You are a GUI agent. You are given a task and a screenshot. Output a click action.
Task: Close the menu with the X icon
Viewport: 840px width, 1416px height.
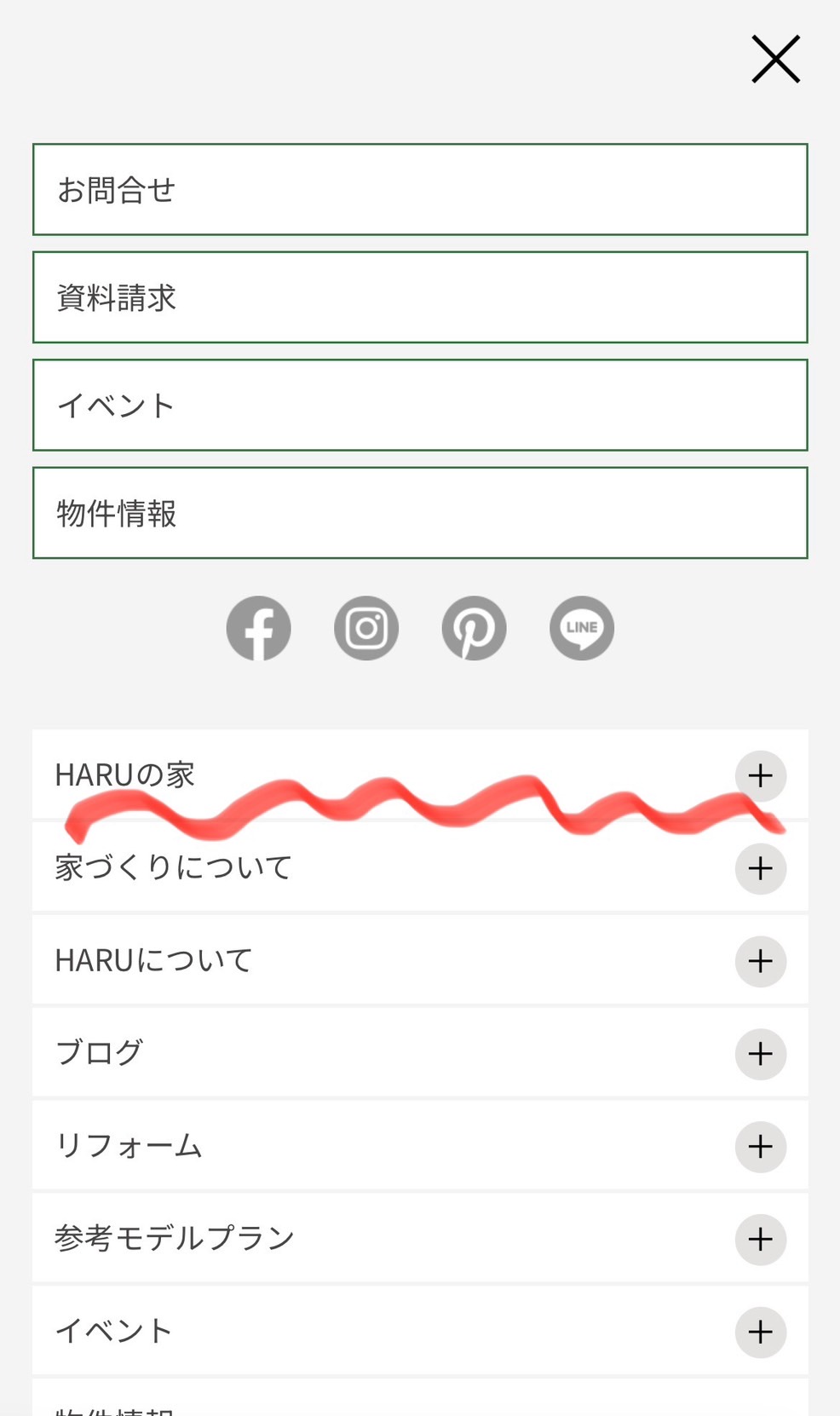pos(775,59)
